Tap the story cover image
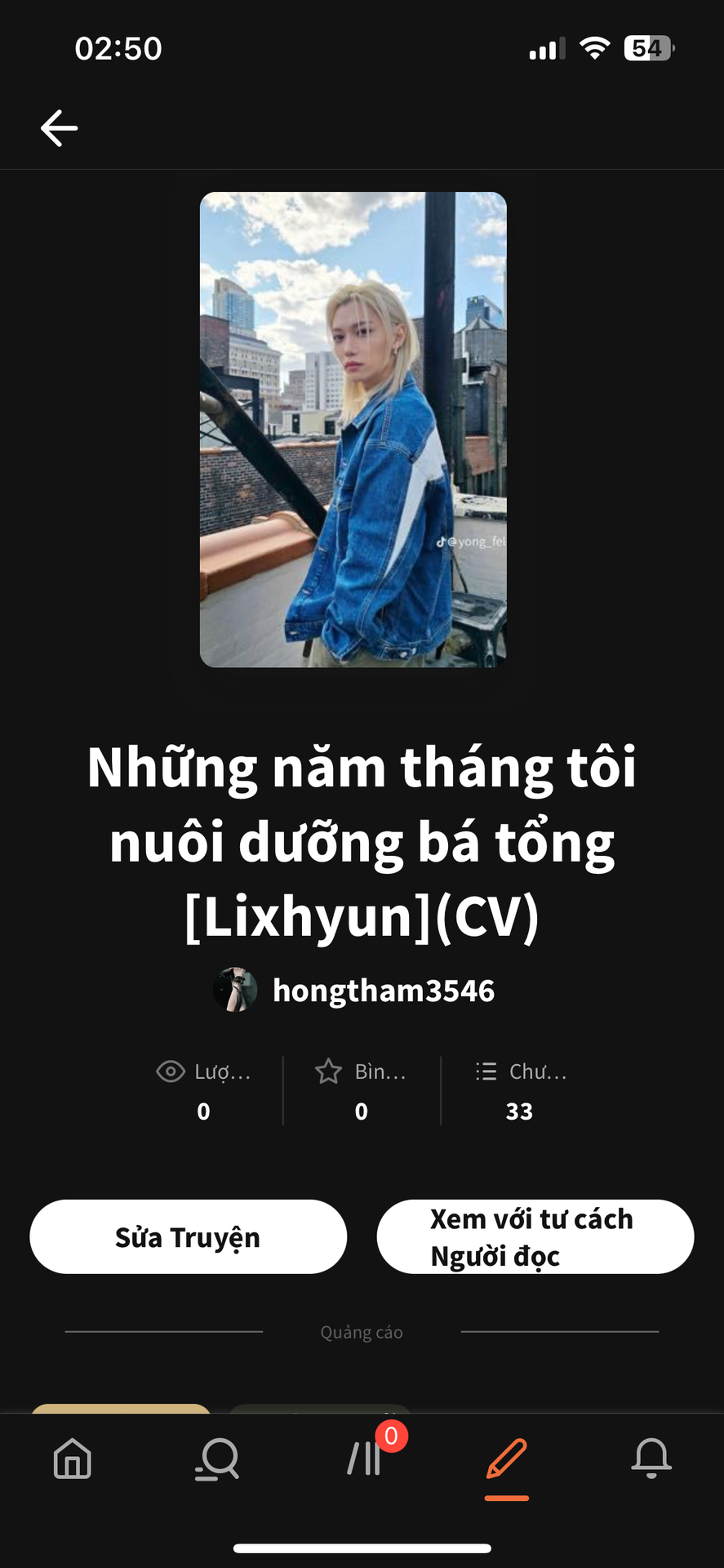Image resolution: width=724 pixels, height=1568 pixels. [x=353, y=430]
